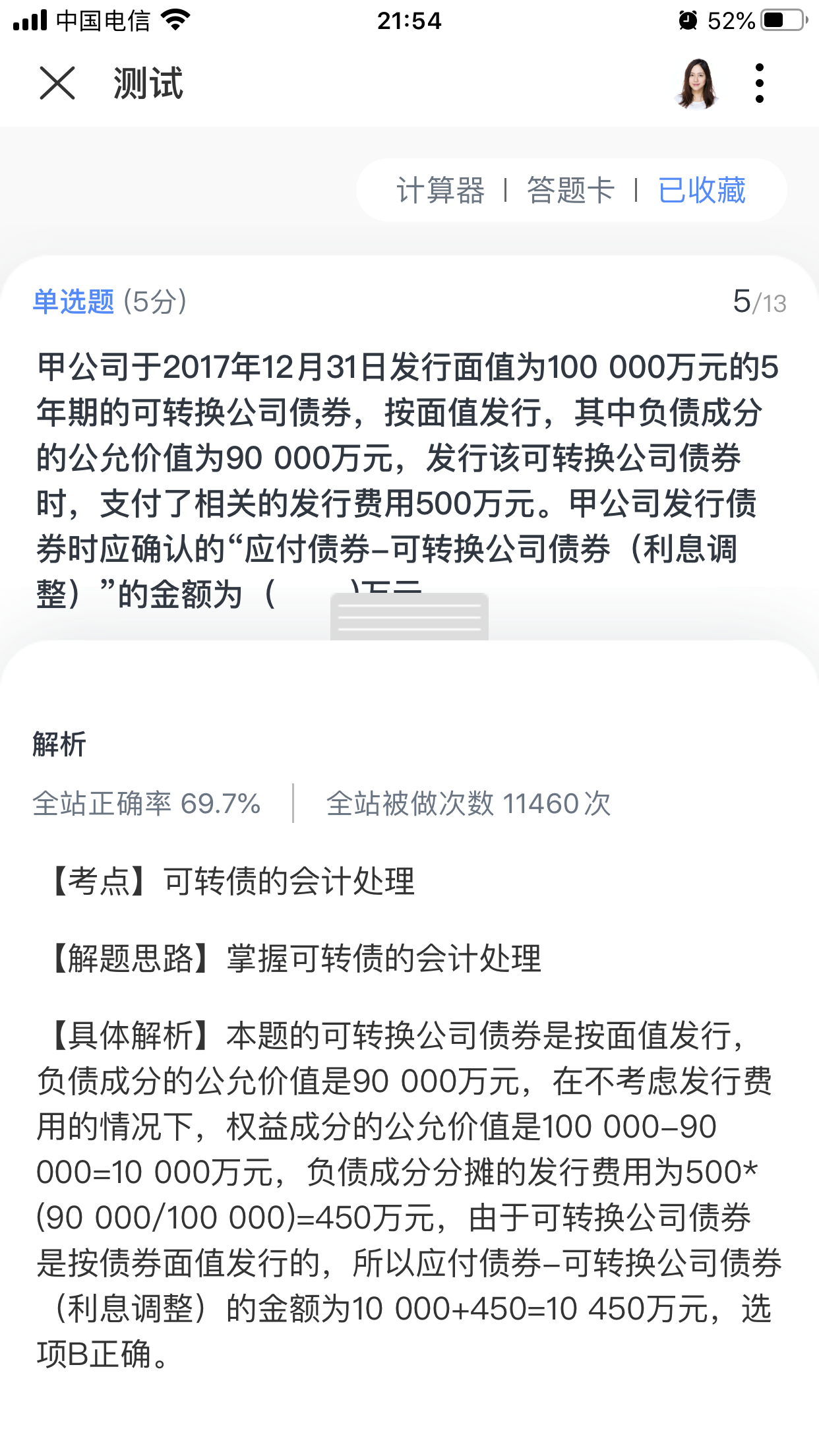Open the 计算器 calculator

point(440,190)
